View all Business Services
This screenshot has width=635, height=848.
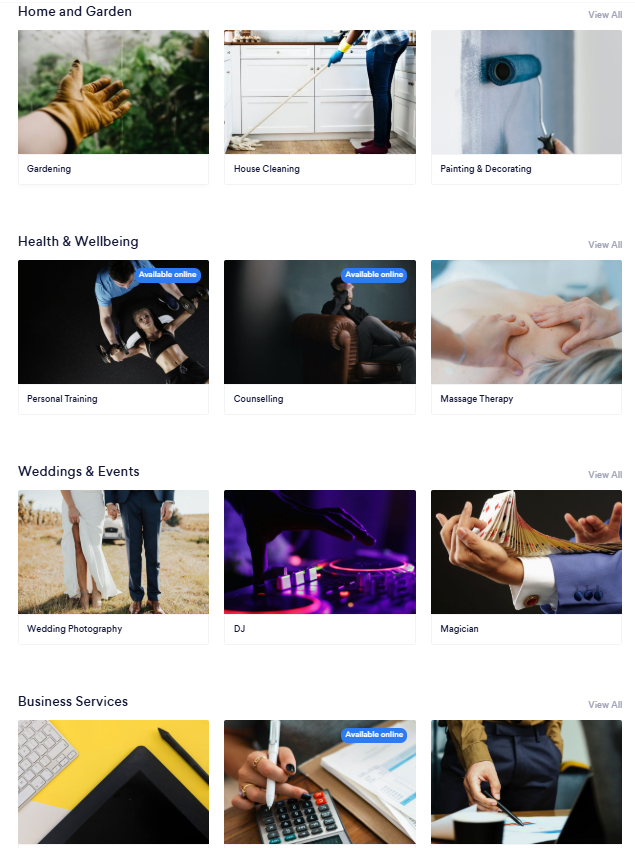point(604,705)
